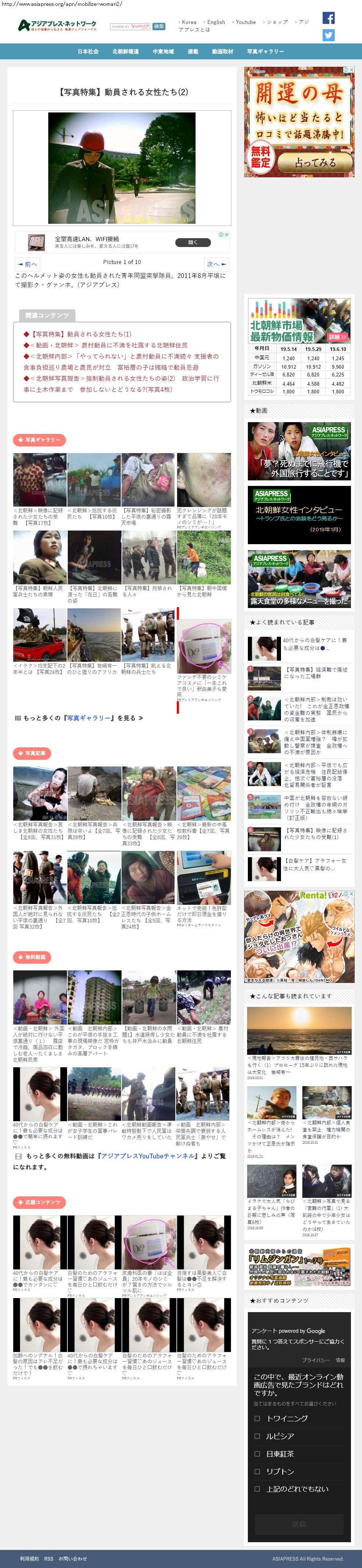362x1568 pixels.
Task: Open the 日本社会 navigation item
Action: [88, 52]
